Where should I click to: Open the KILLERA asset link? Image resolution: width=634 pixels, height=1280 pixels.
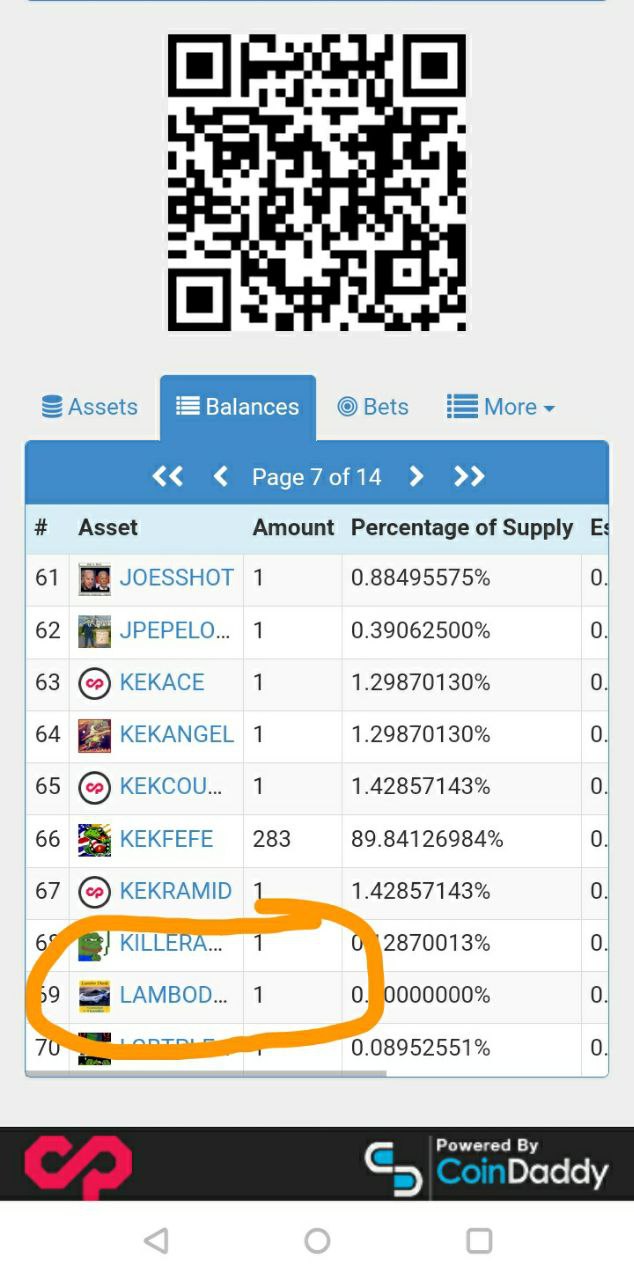pyautogui.click(x=172, y=942)
